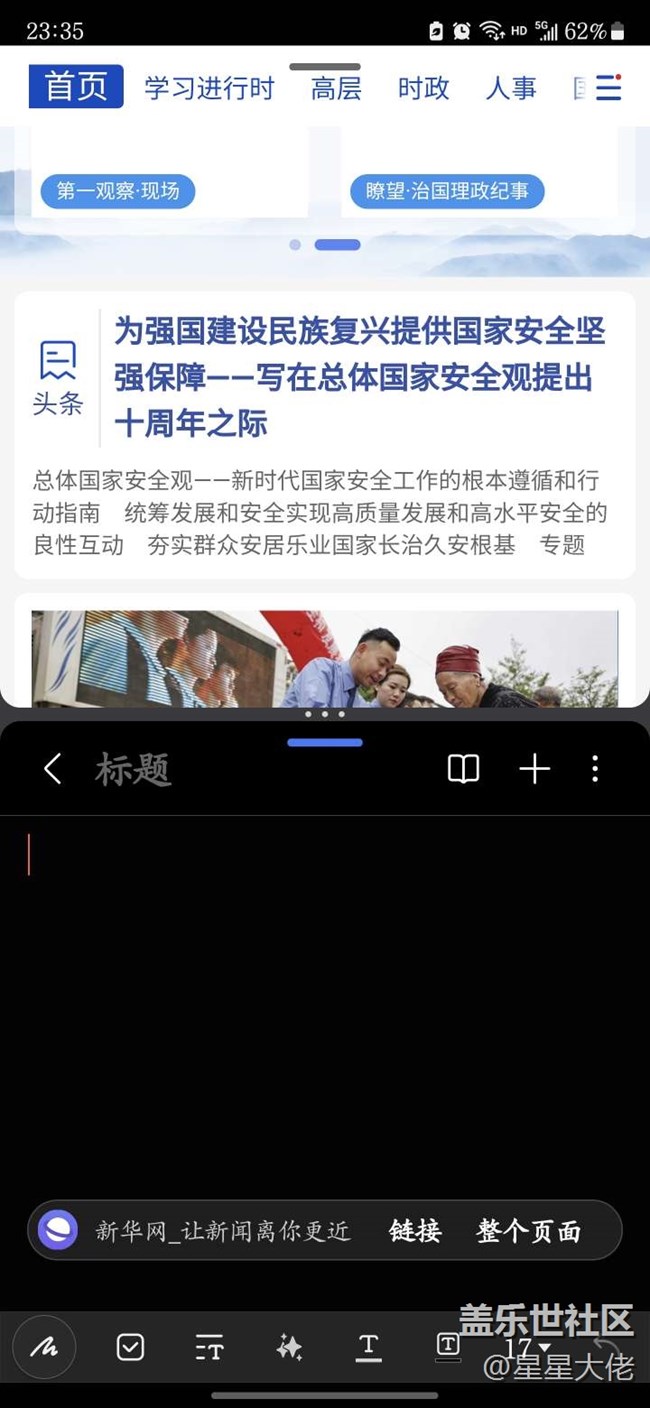This screenshot has width=650, height=1408.
Task: Select the 人事 tab
Action: (x=511, y=88)
